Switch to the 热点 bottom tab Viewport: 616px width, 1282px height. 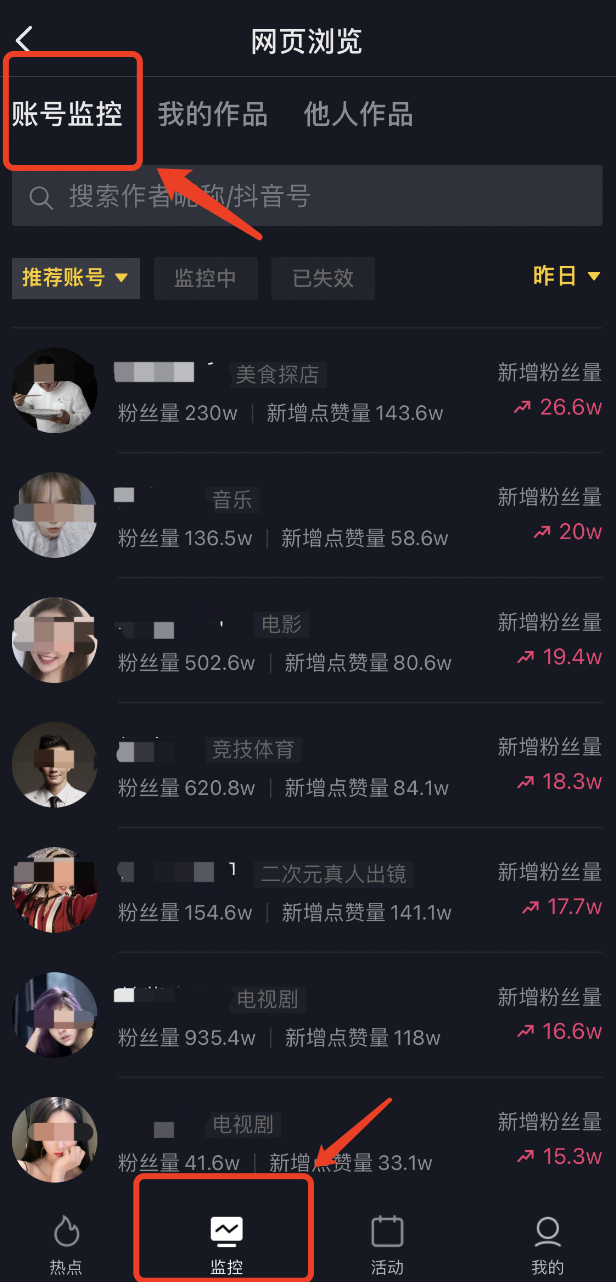(66, 1243)
